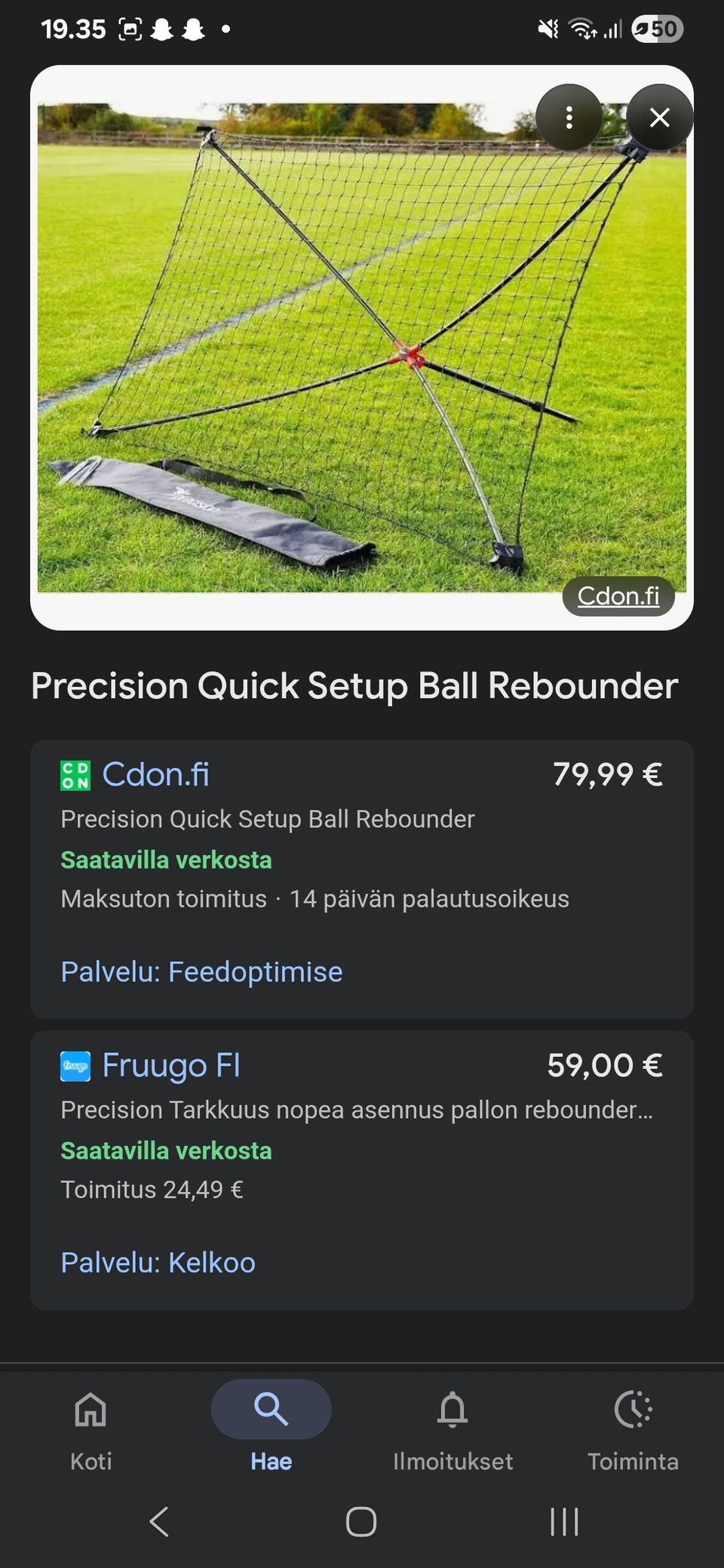This screenshot has width=724, height=1568.
Task: Tap the Android back navigation arrow
Action: [158, 1522]
